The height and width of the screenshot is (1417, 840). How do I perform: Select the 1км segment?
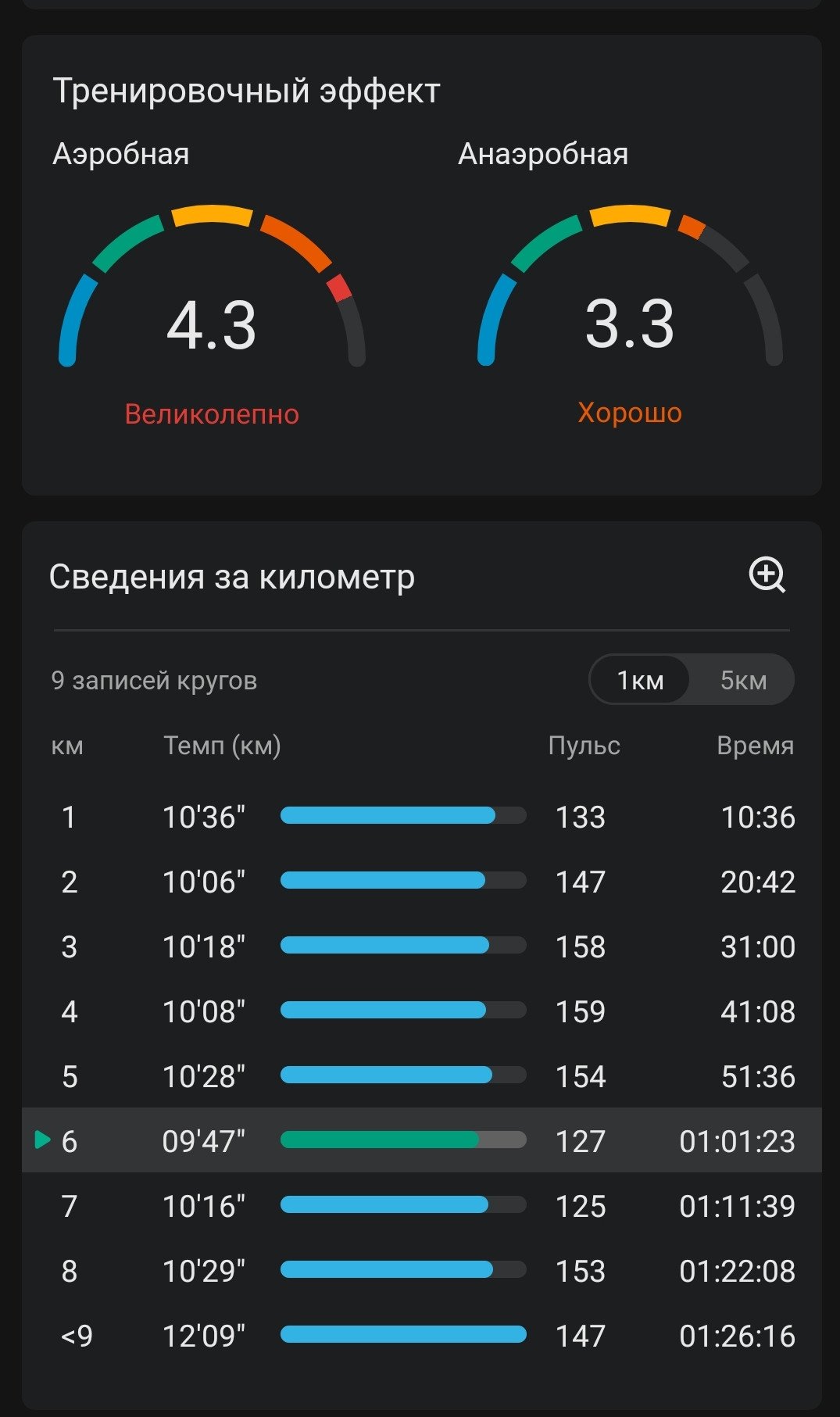640,680
